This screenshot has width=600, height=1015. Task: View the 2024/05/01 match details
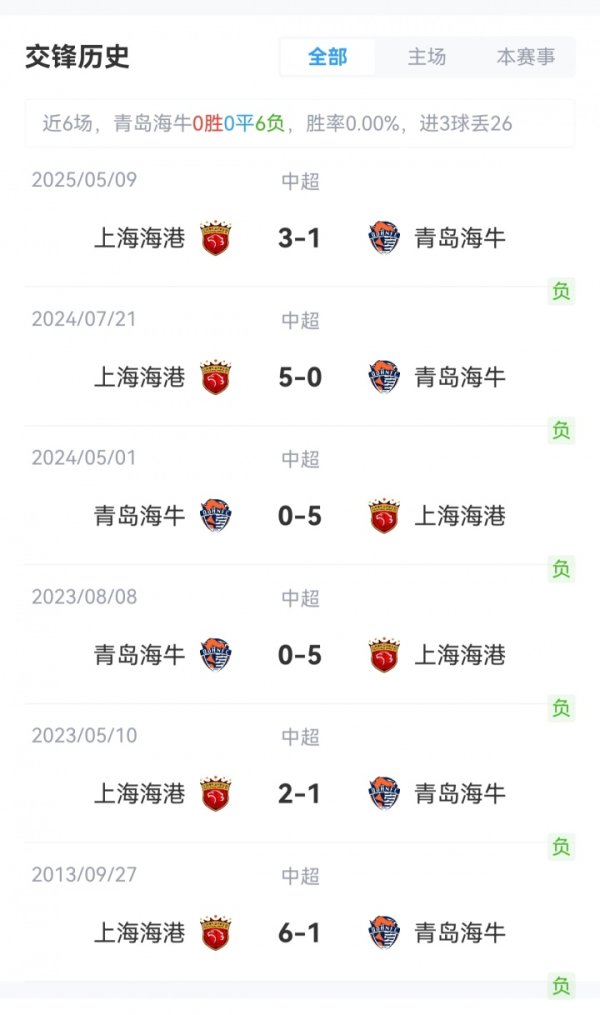point(300,516)
